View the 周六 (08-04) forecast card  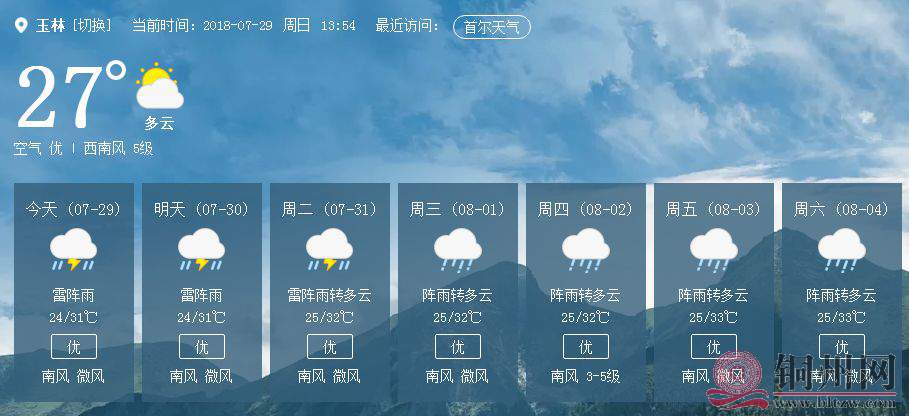point(842,290)
